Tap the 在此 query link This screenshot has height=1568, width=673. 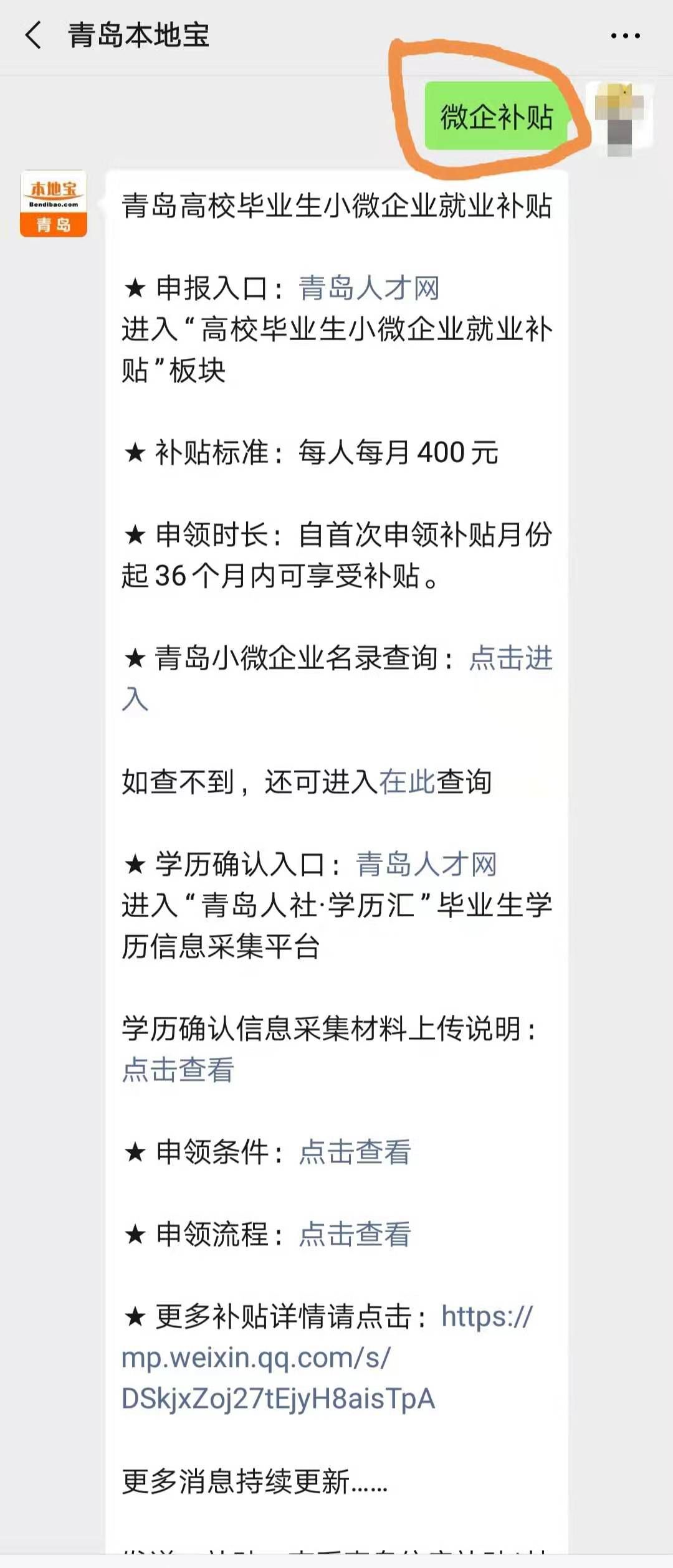click(x=406, y=782)
